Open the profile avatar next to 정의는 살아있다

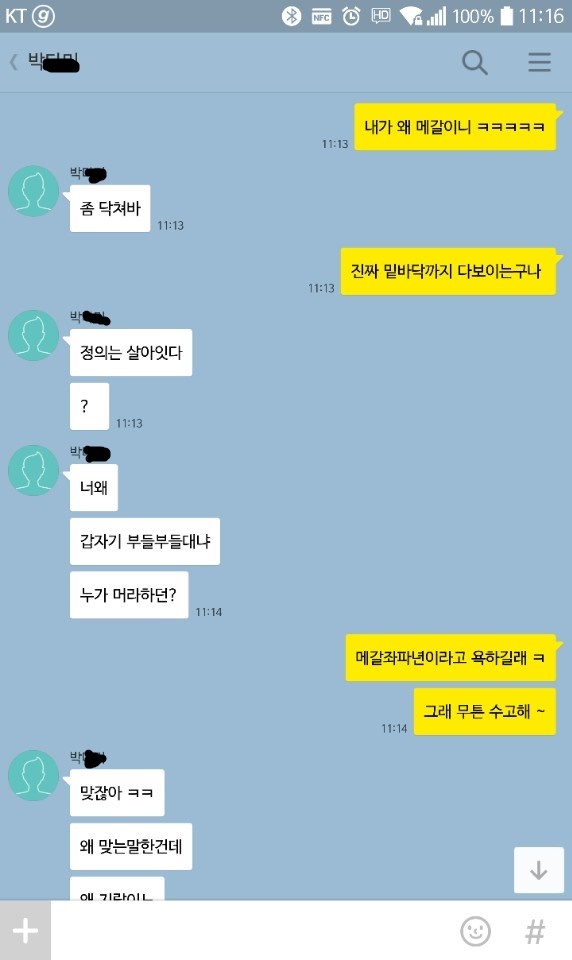(x=33, y=336)
